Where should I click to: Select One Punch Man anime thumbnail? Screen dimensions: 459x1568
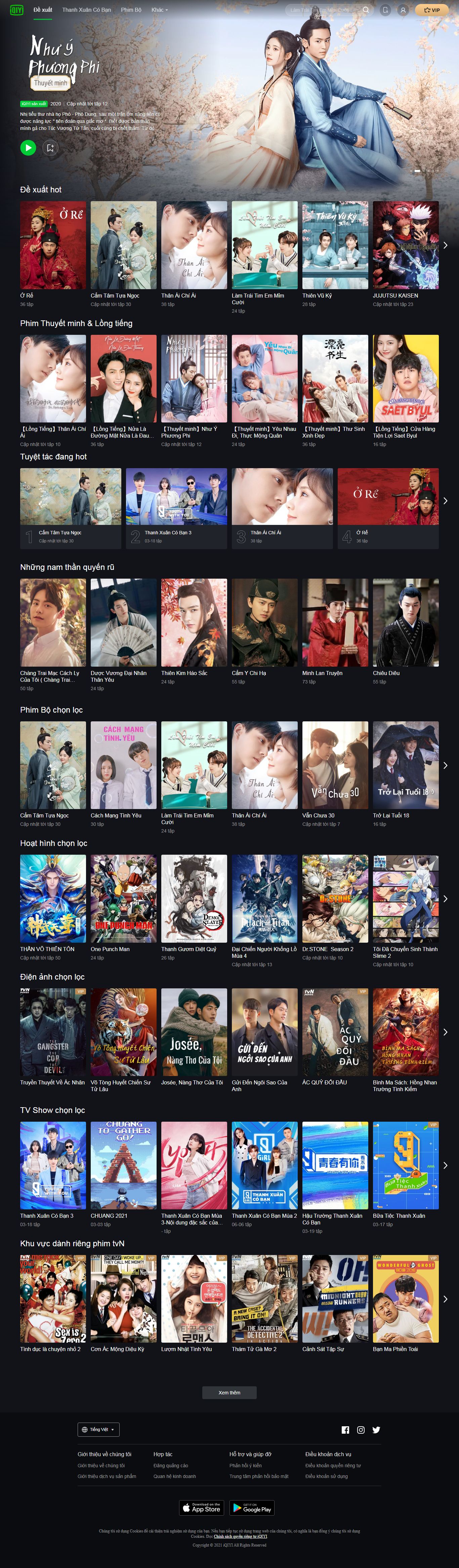point(124,898)
